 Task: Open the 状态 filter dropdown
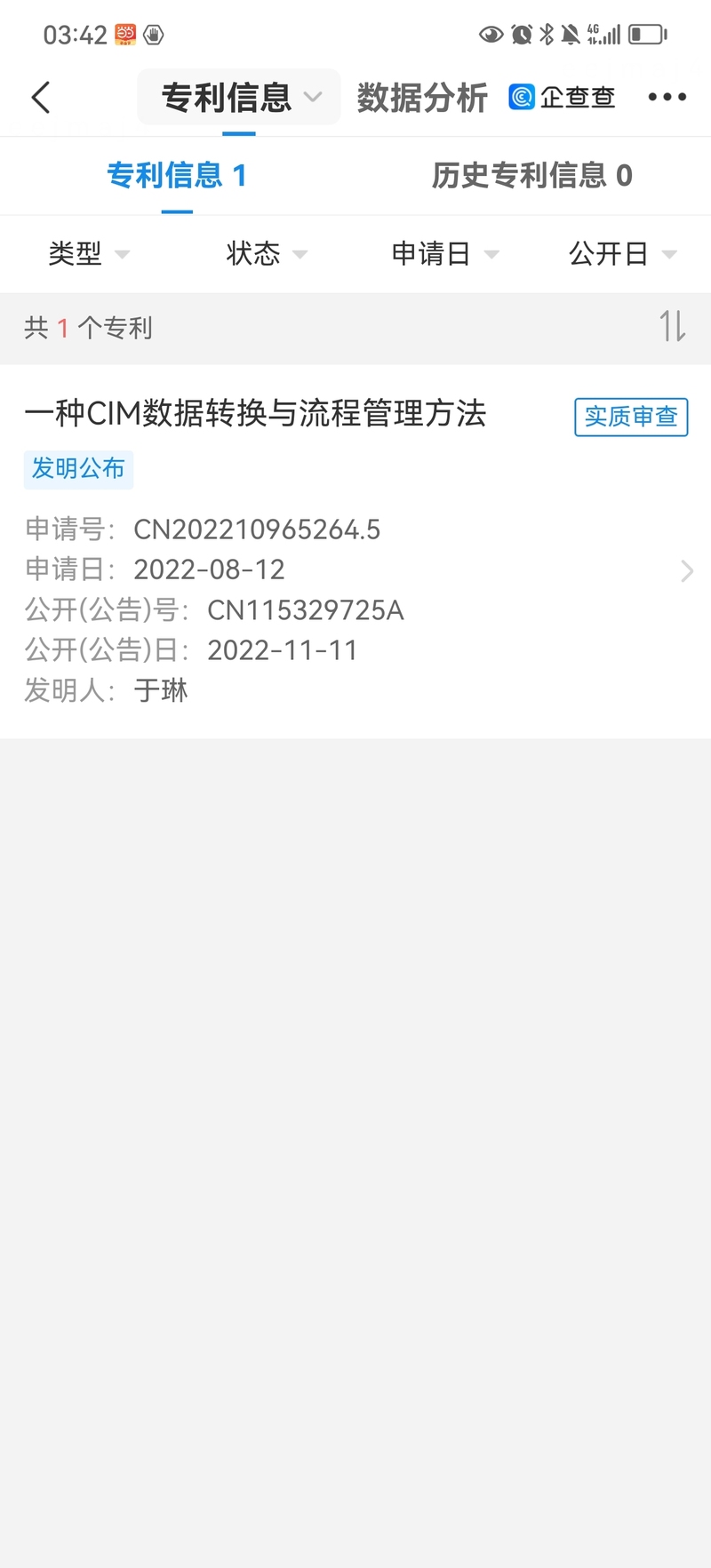point(267,254)
